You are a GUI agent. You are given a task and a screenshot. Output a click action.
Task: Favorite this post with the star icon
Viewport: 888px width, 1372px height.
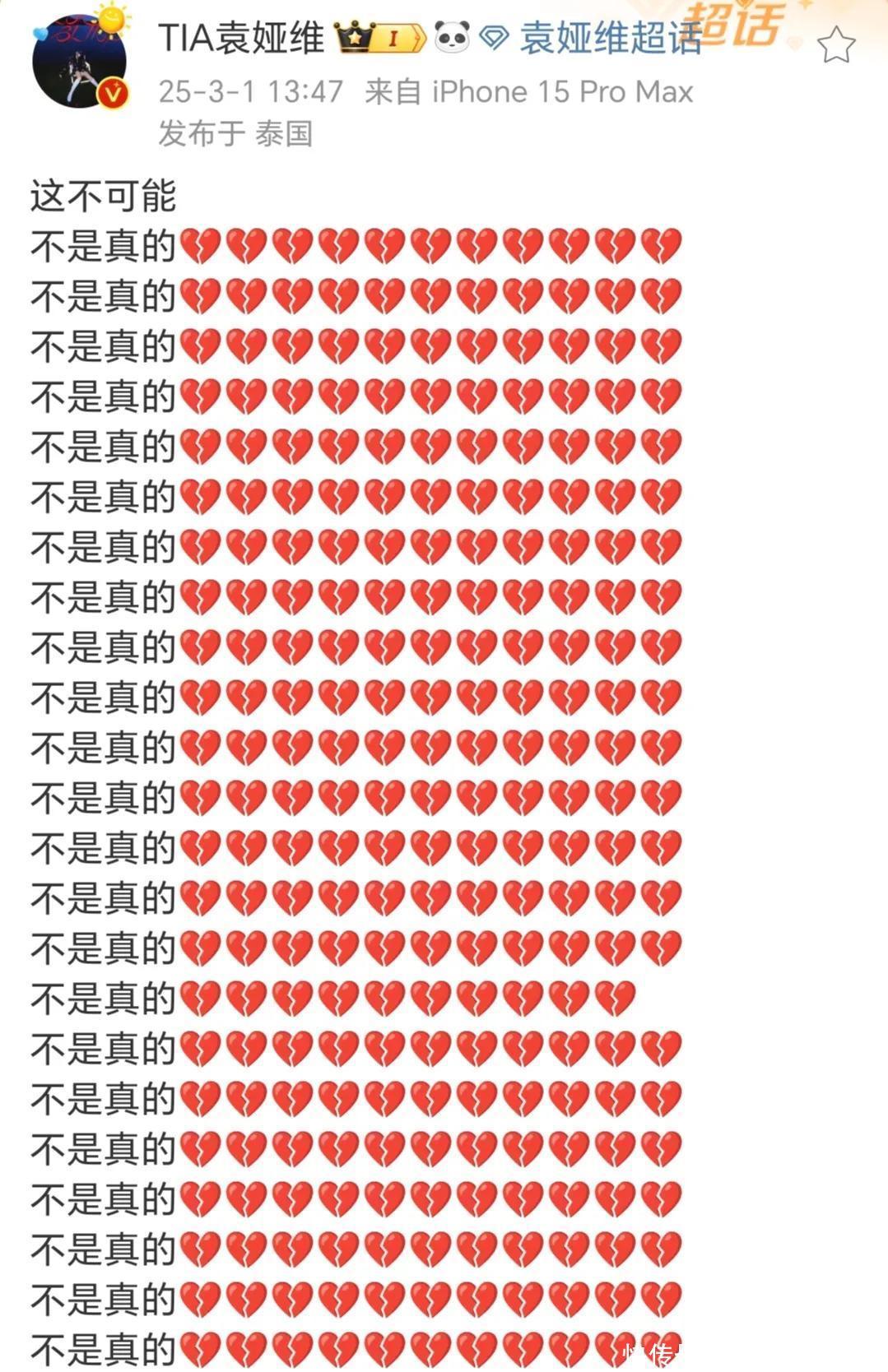(836, 44)
